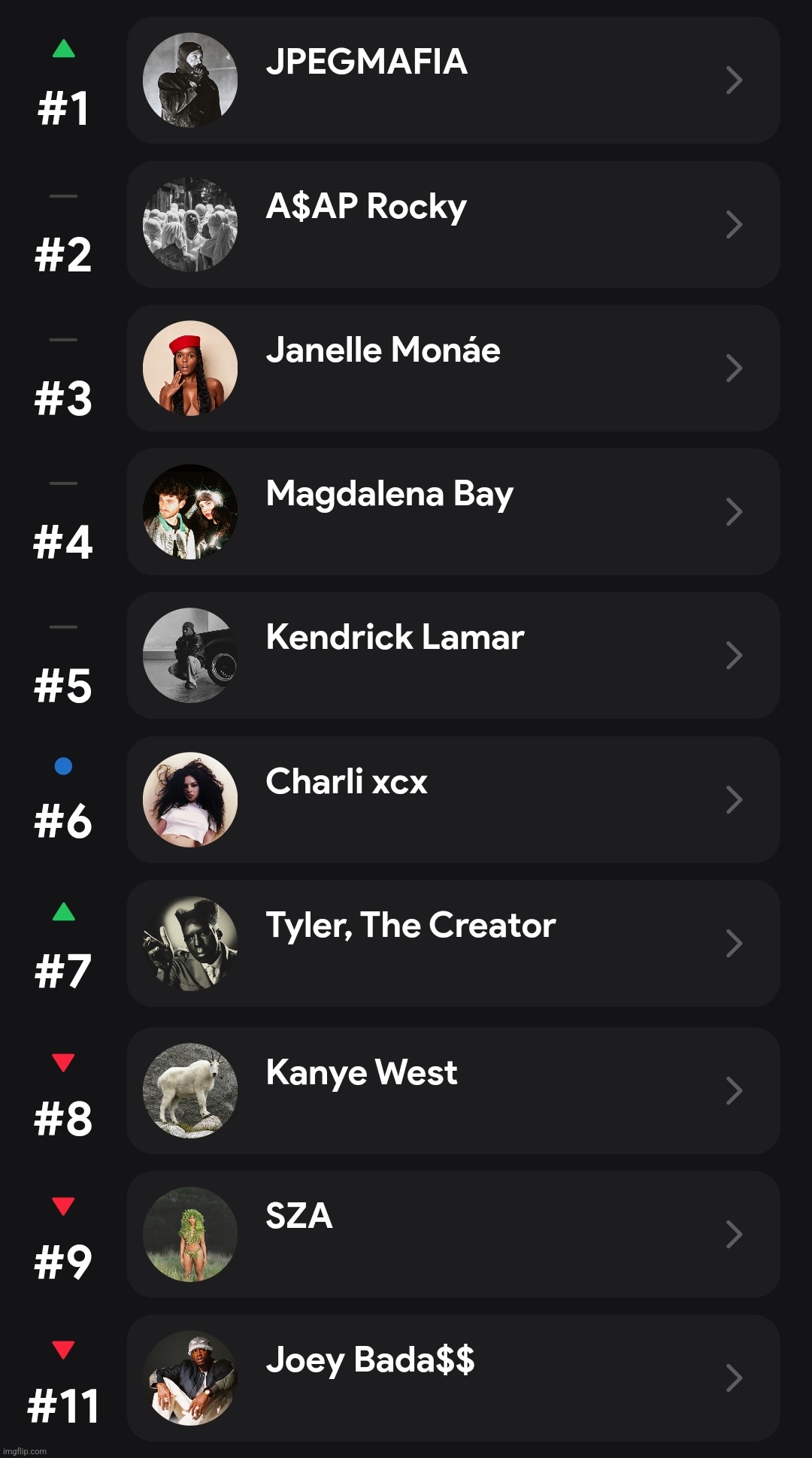The width and height of the screenshot is (812, 1458).
Task: Click the dash trend indicator next to Janelle Monáe
Action: tap(64, 337)
